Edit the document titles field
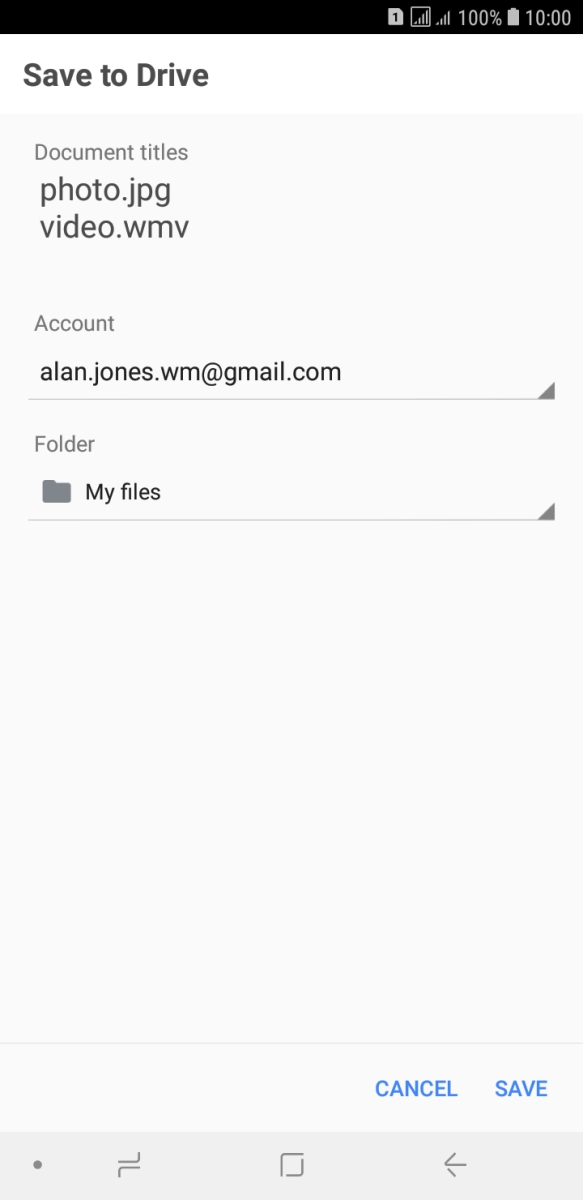 click(115, 209)
